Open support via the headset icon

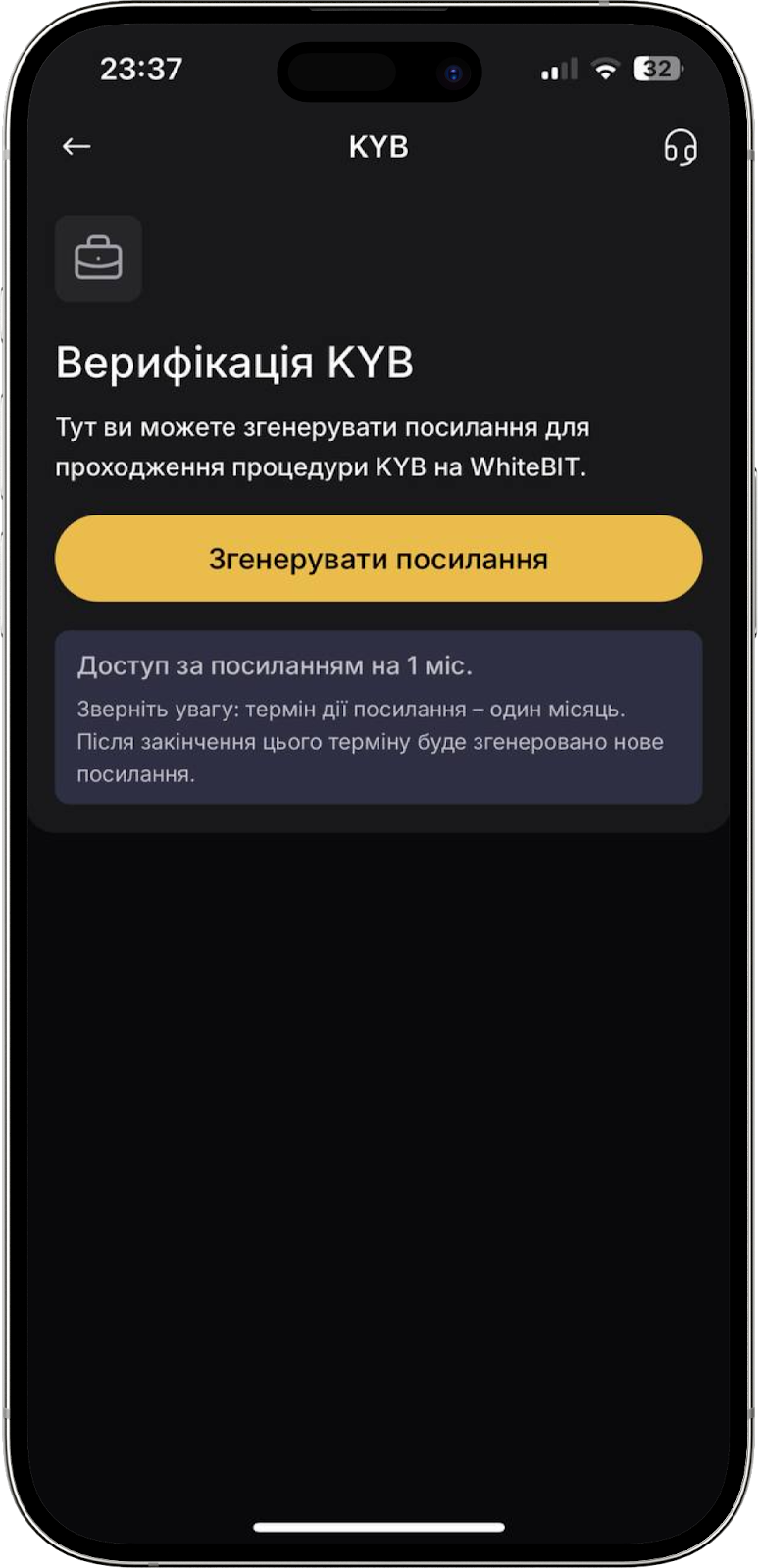(x=680, y=148)
